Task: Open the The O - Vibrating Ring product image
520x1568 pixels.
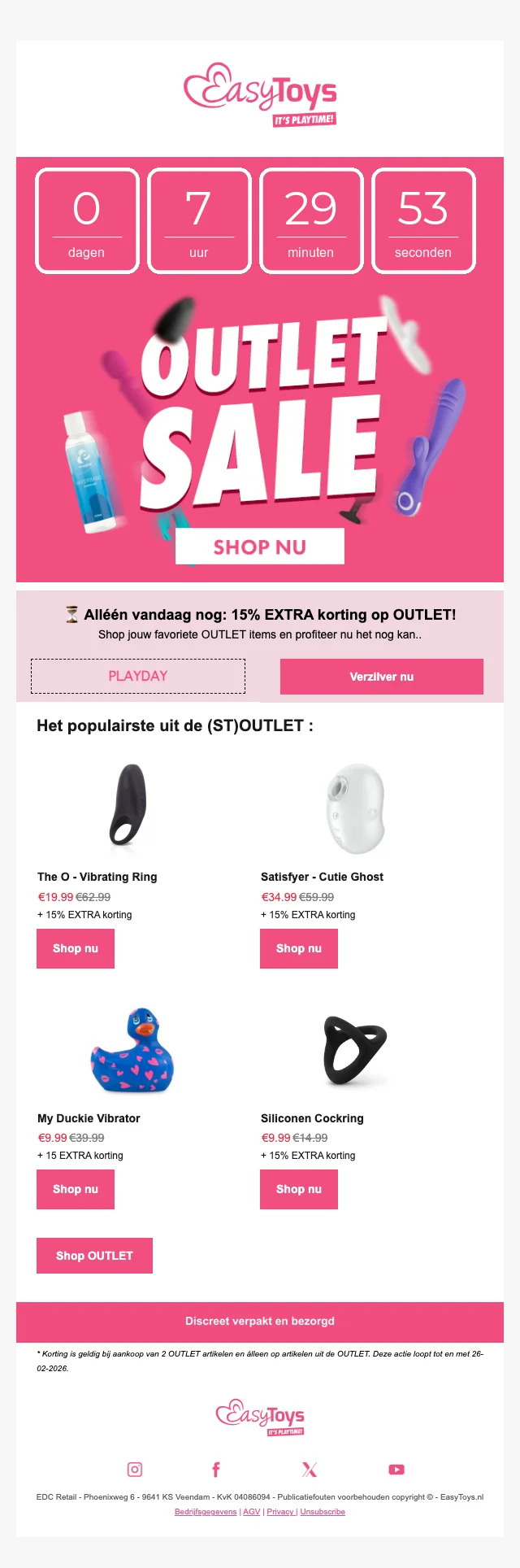Action: pos(128,806)
